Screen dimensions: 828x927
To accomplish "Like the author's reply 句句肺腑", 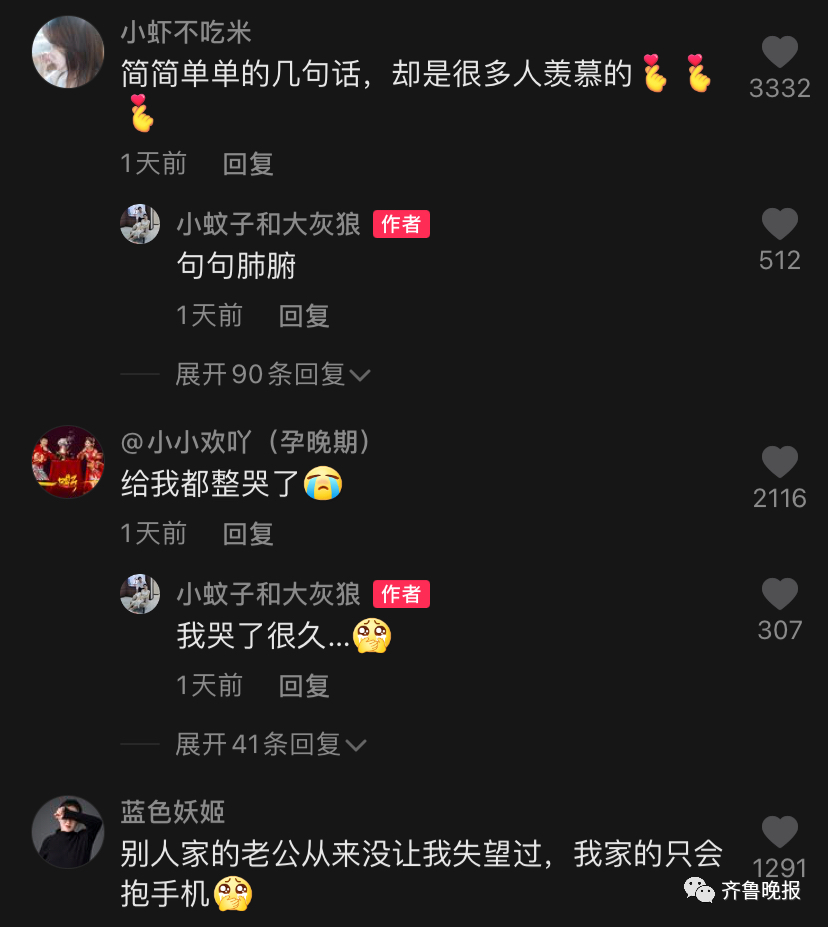I will (779, 225).
